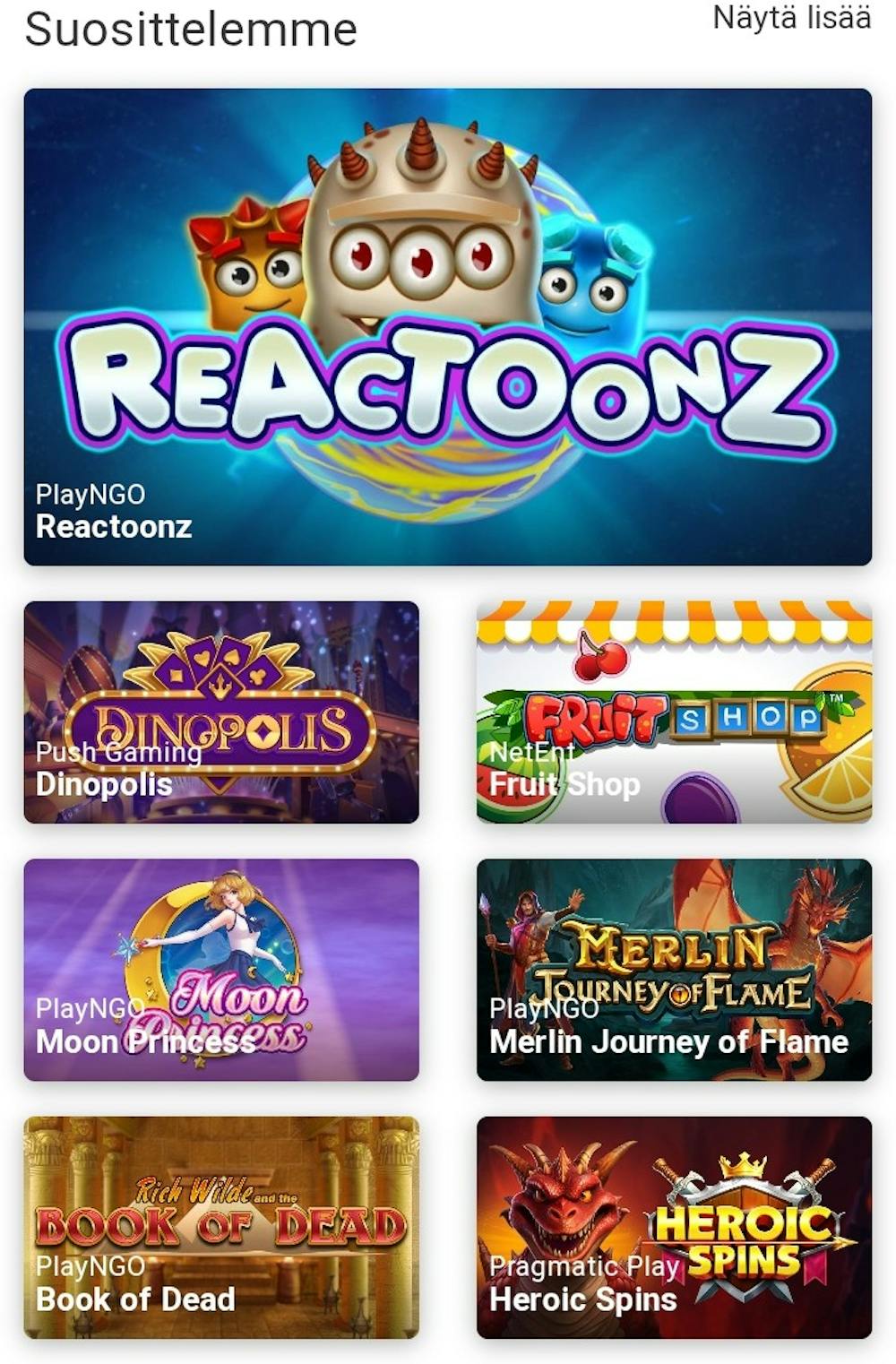Launch the Fruit Shop slot
Image resolution: width=896 pixels, height=1364 pixels.
pyautogui.click(x=674, y=712)
